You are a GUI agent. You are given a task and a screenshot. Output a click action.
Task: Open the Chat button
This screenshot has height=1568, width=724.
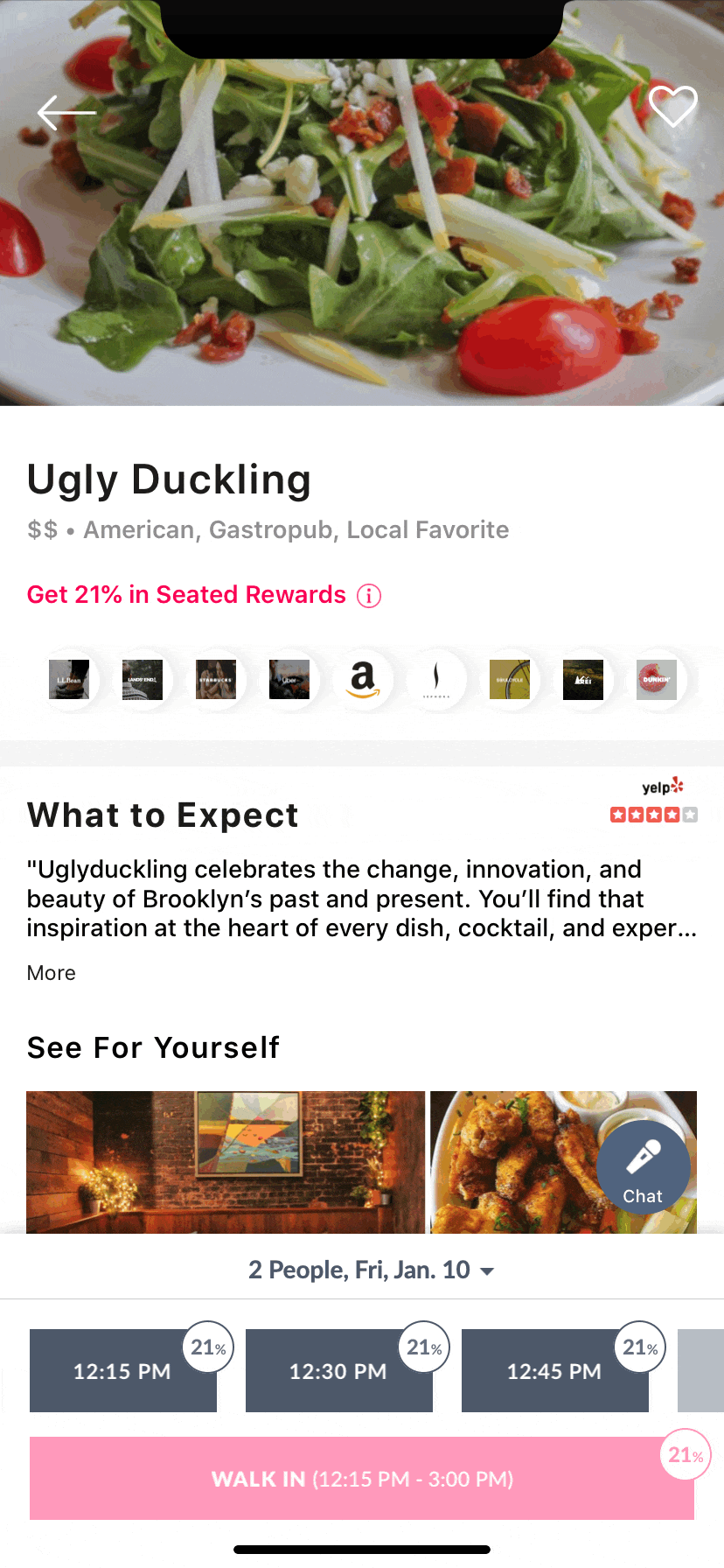[x=643, y=1168]
